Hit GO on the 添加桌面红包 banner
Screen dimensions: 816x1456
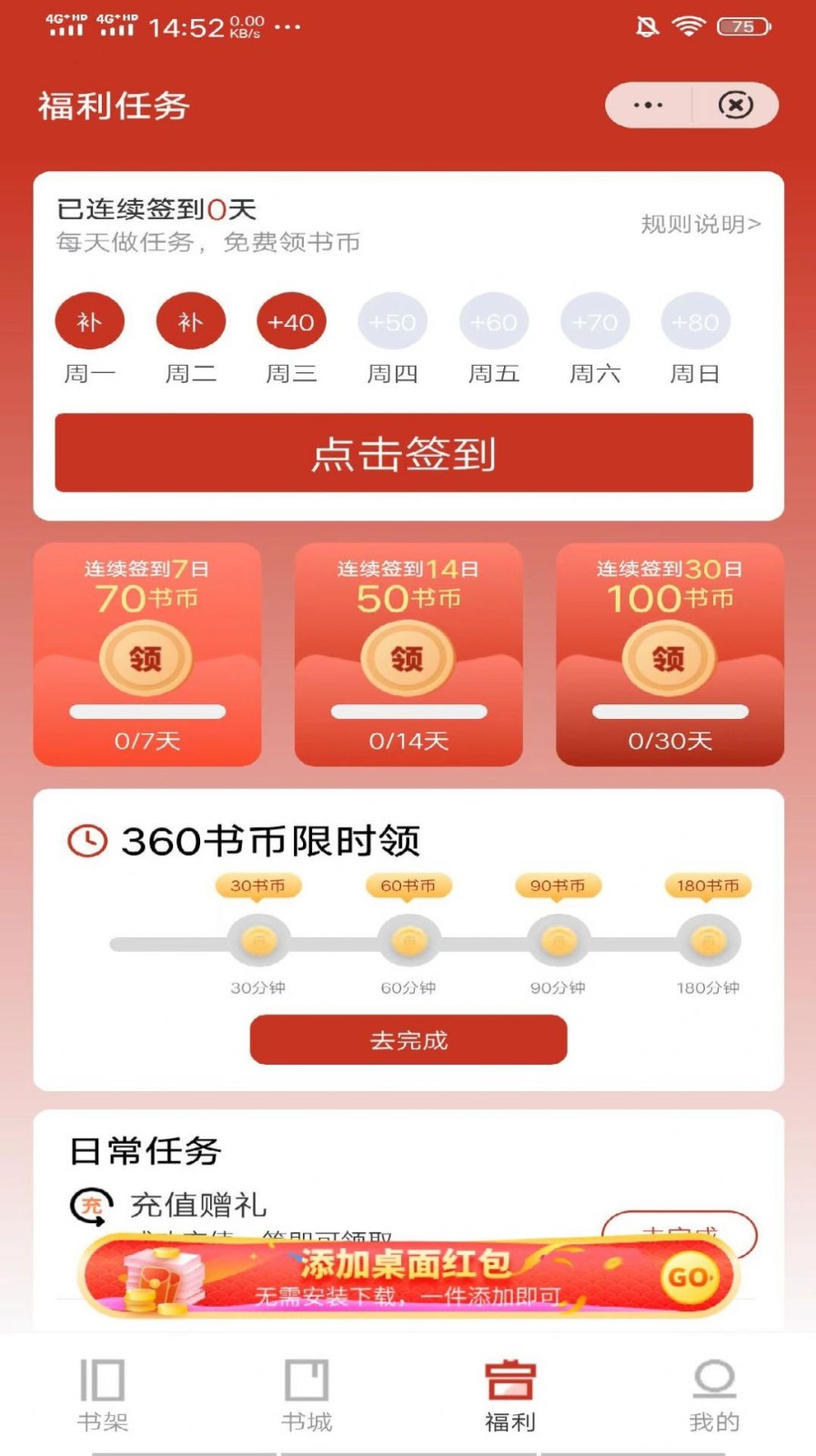click(x=690, y=1278)
